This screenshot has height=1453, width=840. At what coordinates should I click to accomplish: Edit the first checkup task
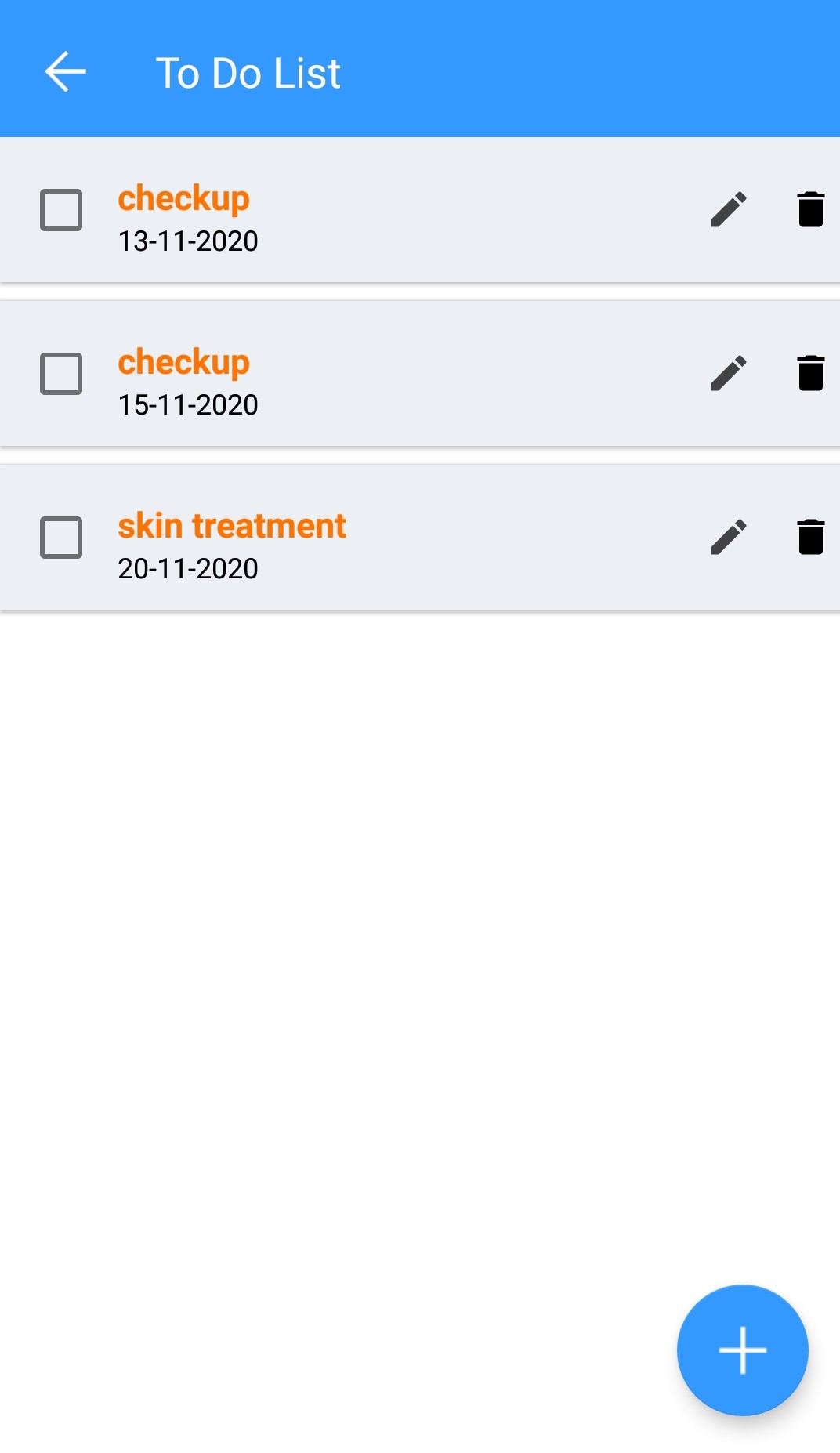[729, 209]
